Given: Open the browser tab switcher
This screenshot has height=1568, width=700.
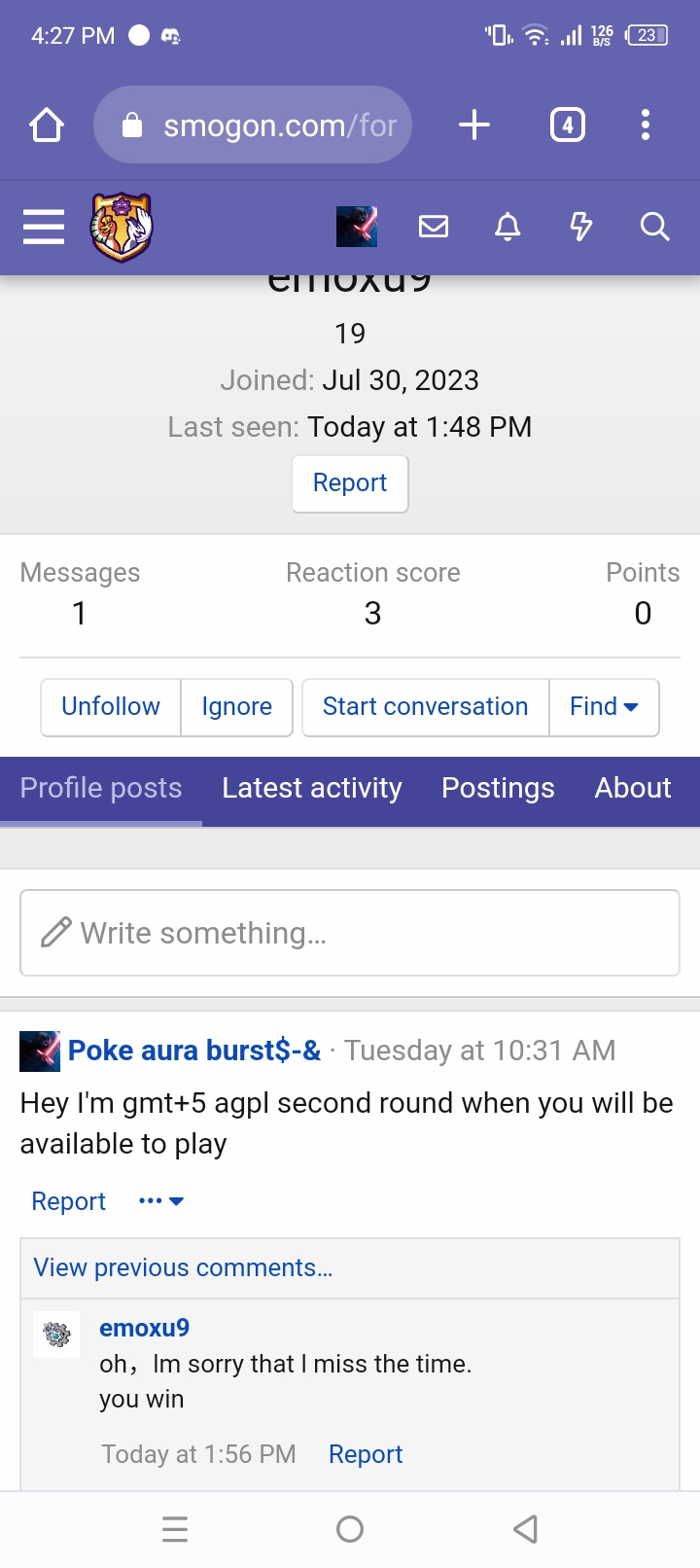Looking at the screenshot, I should [x=568, y=125].
